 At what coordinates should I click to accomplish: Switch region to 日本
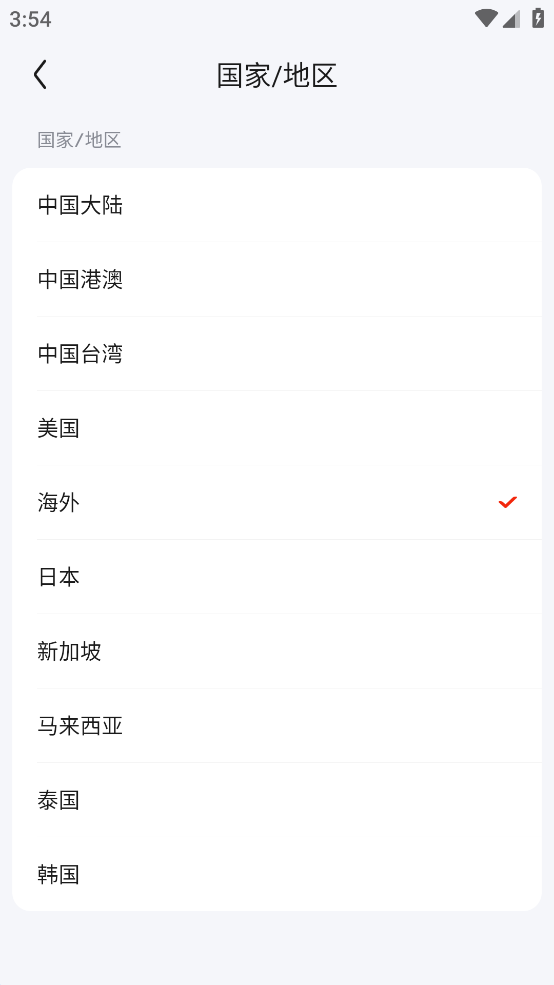(x=277, y=577)
